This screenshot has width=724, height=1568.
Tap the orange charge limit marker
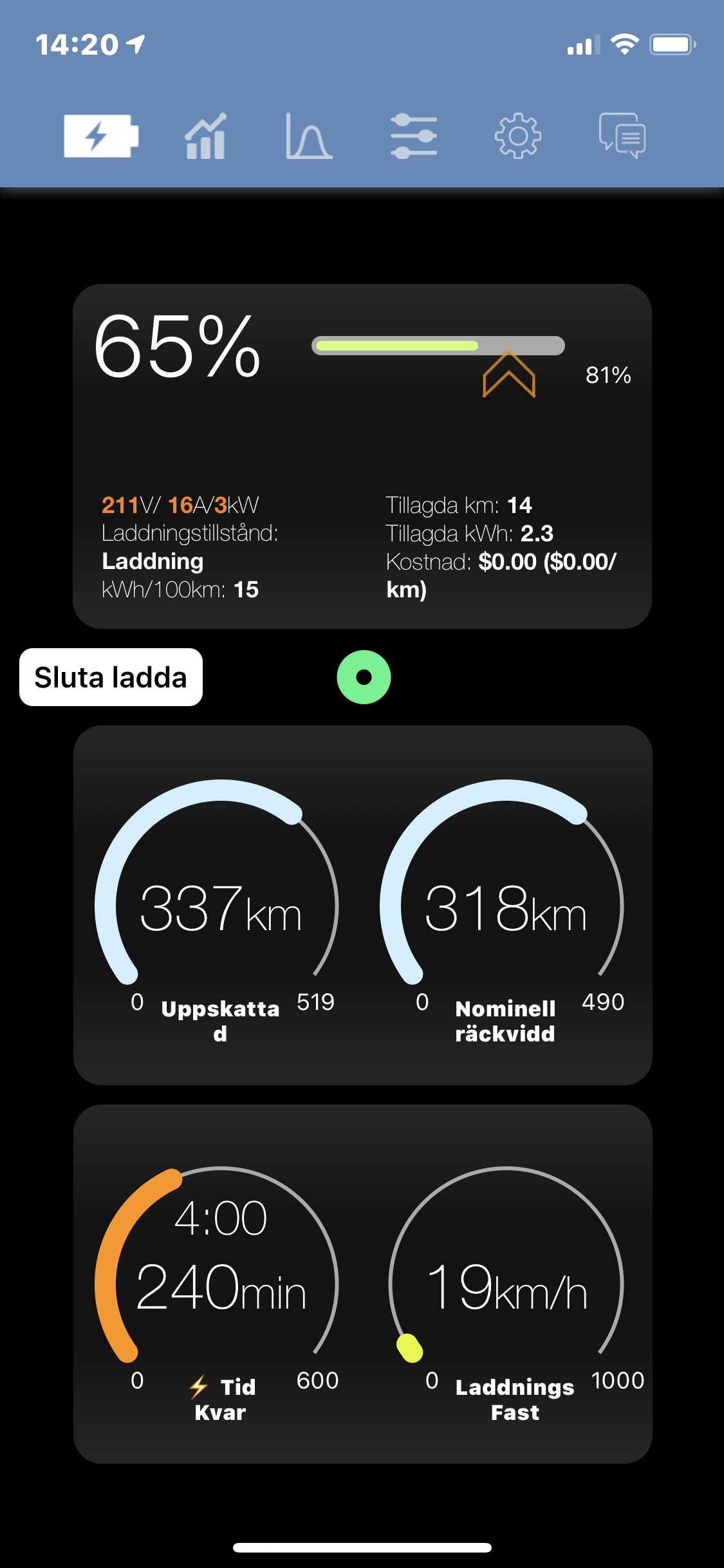tap(508, 374)
